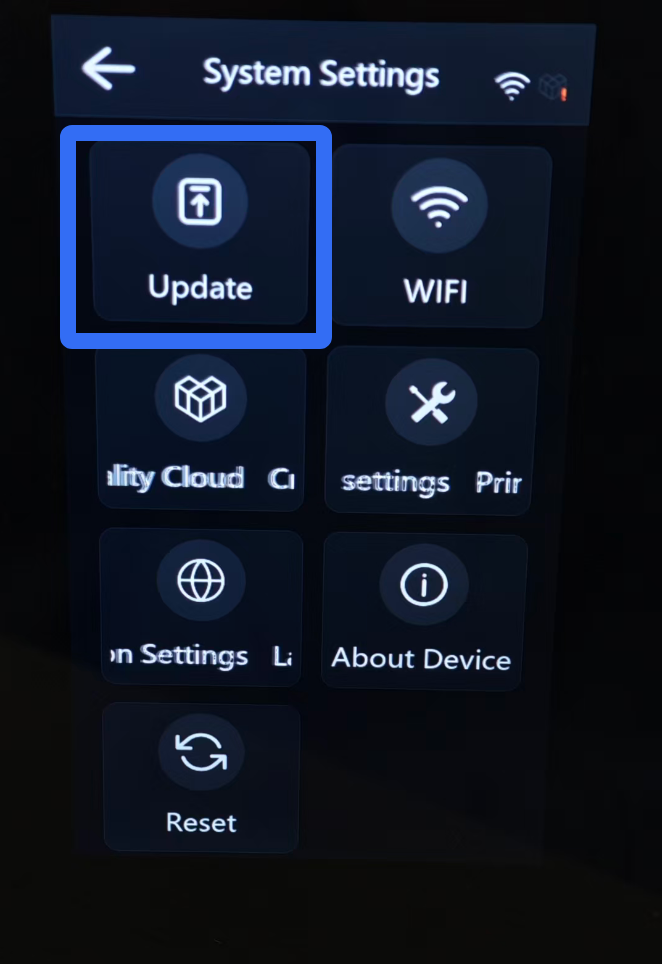This screenshot has height=964, width=662.
Task: Go back using the arrow icon
Action: click(108, 70)
